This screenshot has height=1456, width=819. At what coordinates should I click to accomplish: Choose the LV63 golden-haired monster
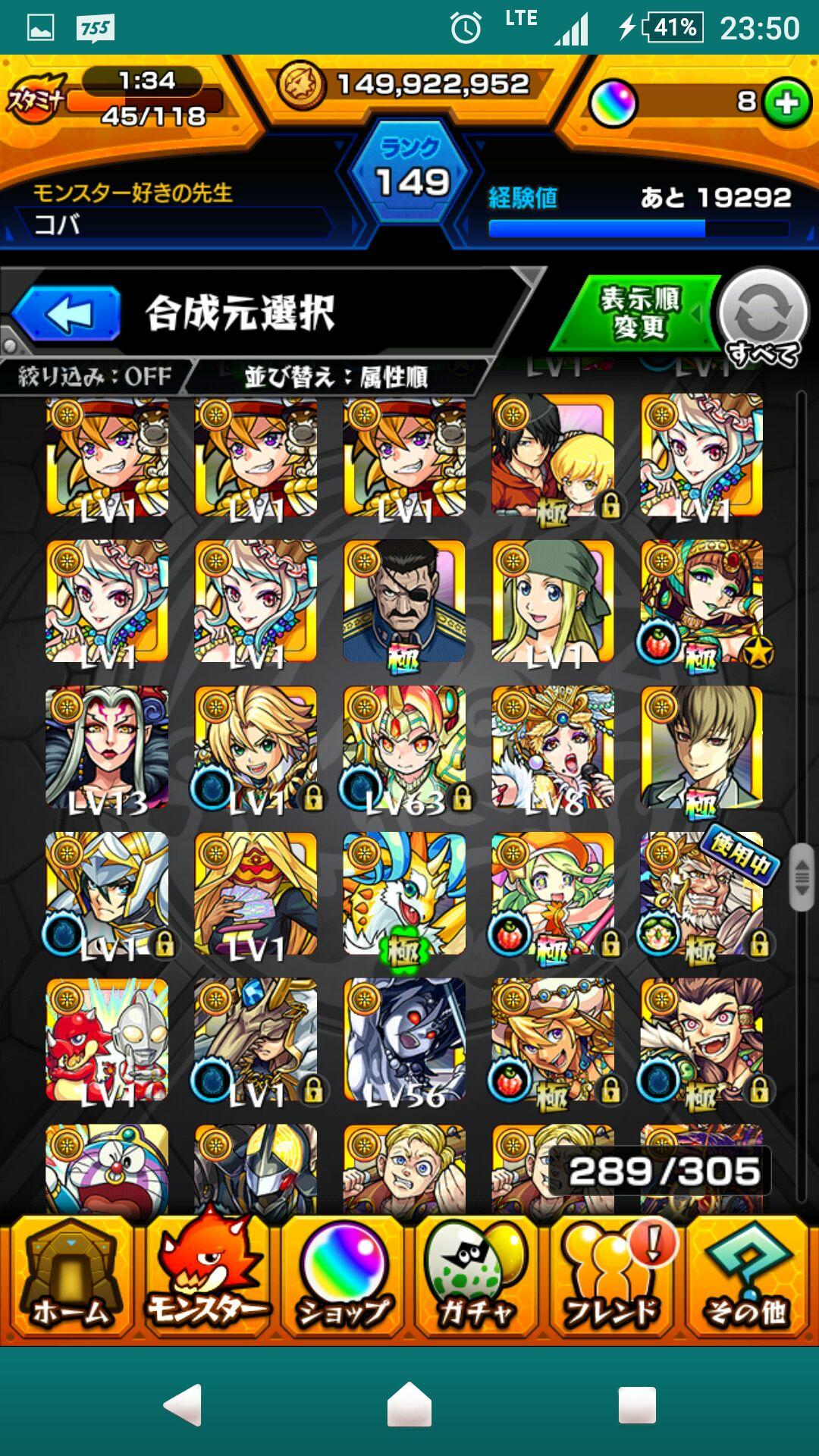[x=403, y=747]
